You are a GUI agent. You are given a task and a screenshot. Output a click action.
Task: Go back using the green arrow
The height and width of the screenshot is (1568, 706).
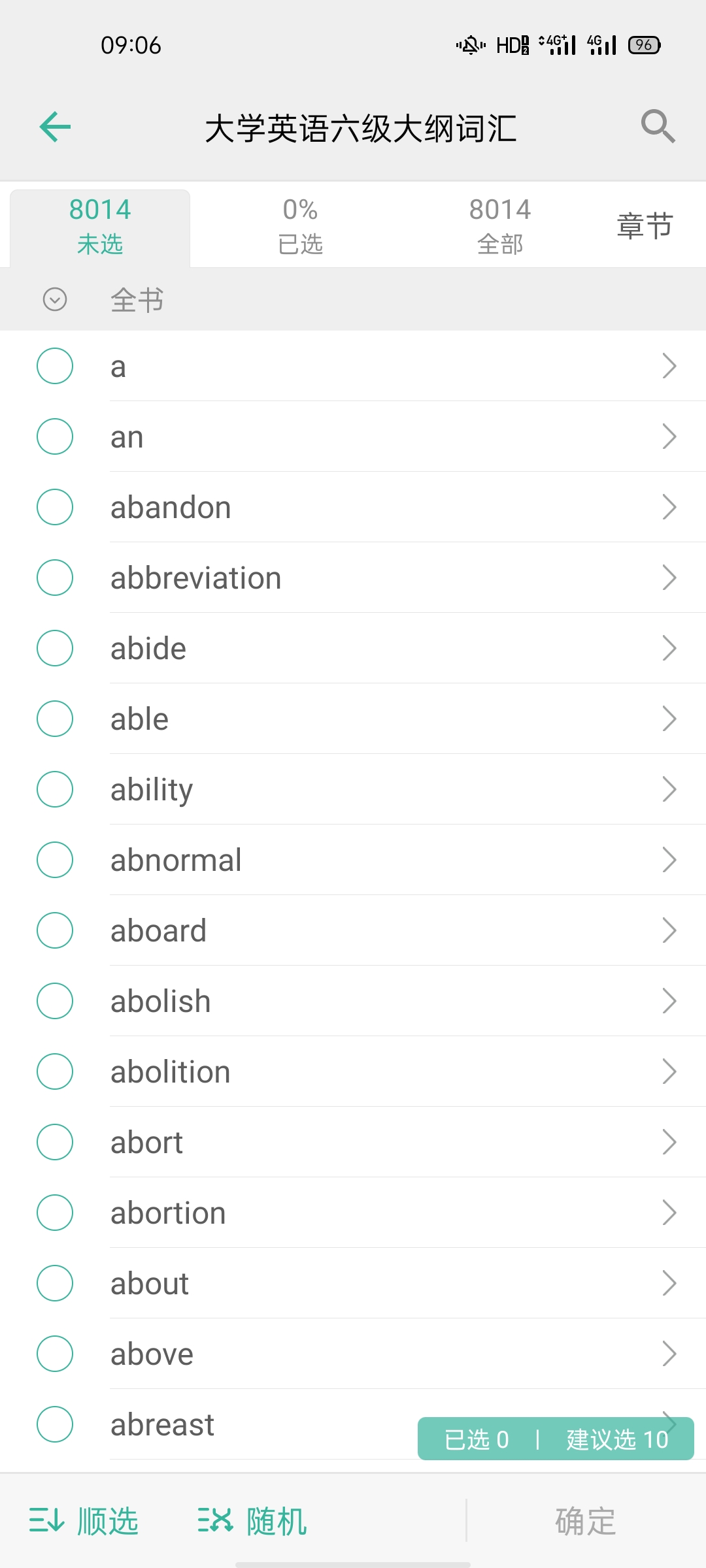pos(55,127)
